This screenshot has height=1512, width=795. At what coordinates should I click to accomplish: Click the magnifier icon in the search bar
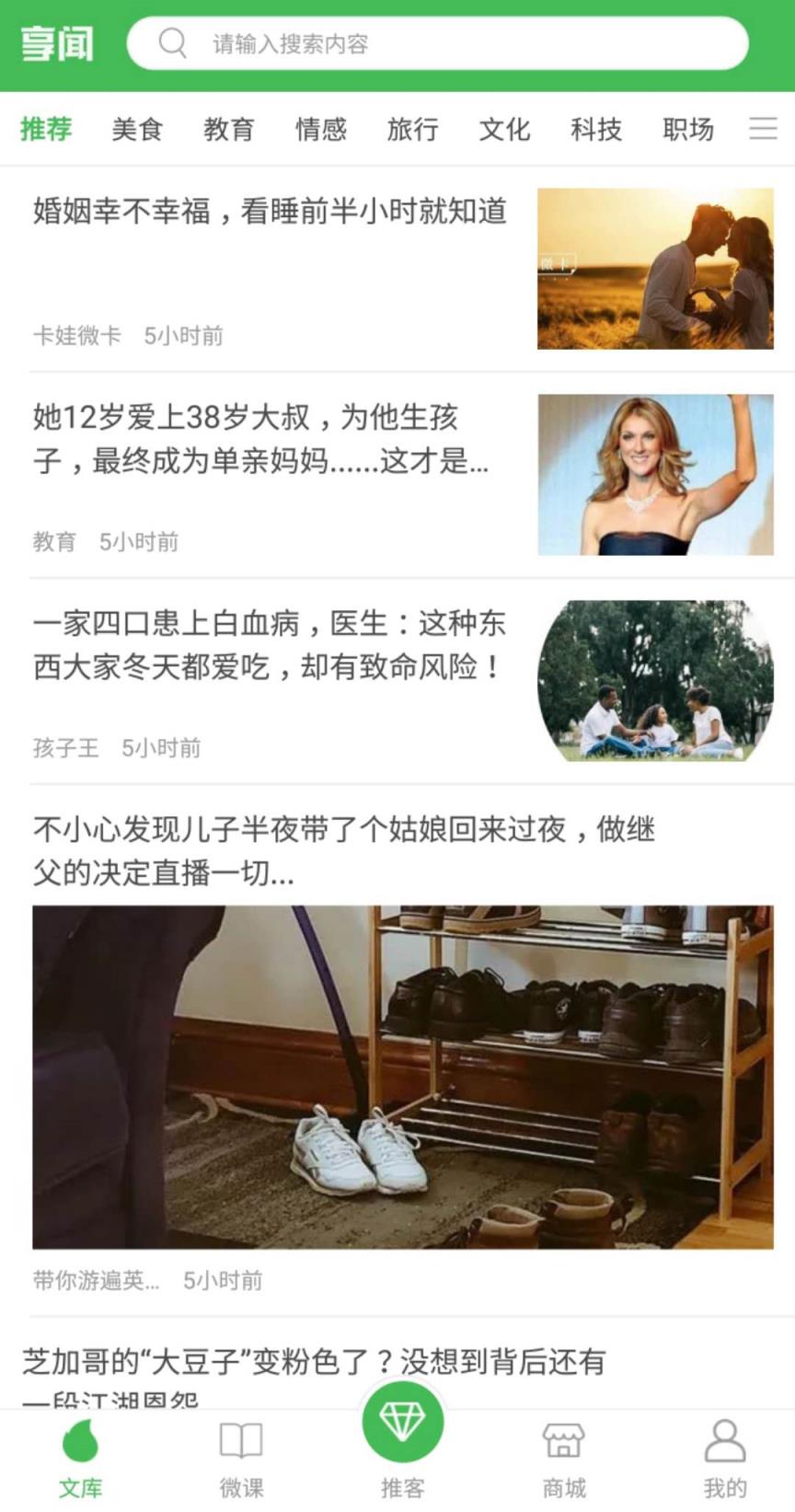pos(173,42)
